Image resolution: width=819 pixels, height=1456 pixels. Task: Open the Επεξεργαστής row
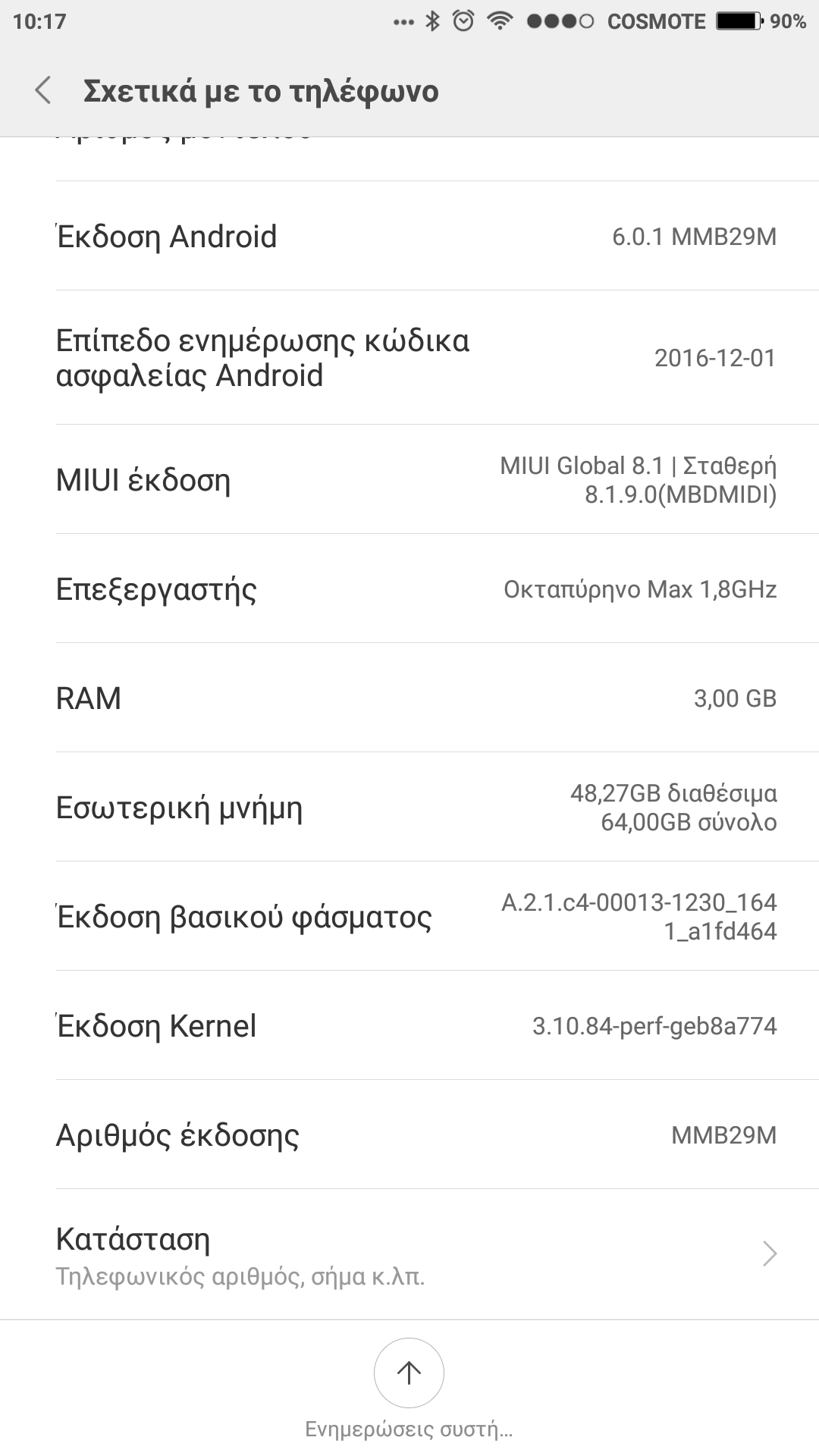coord(409,589)
